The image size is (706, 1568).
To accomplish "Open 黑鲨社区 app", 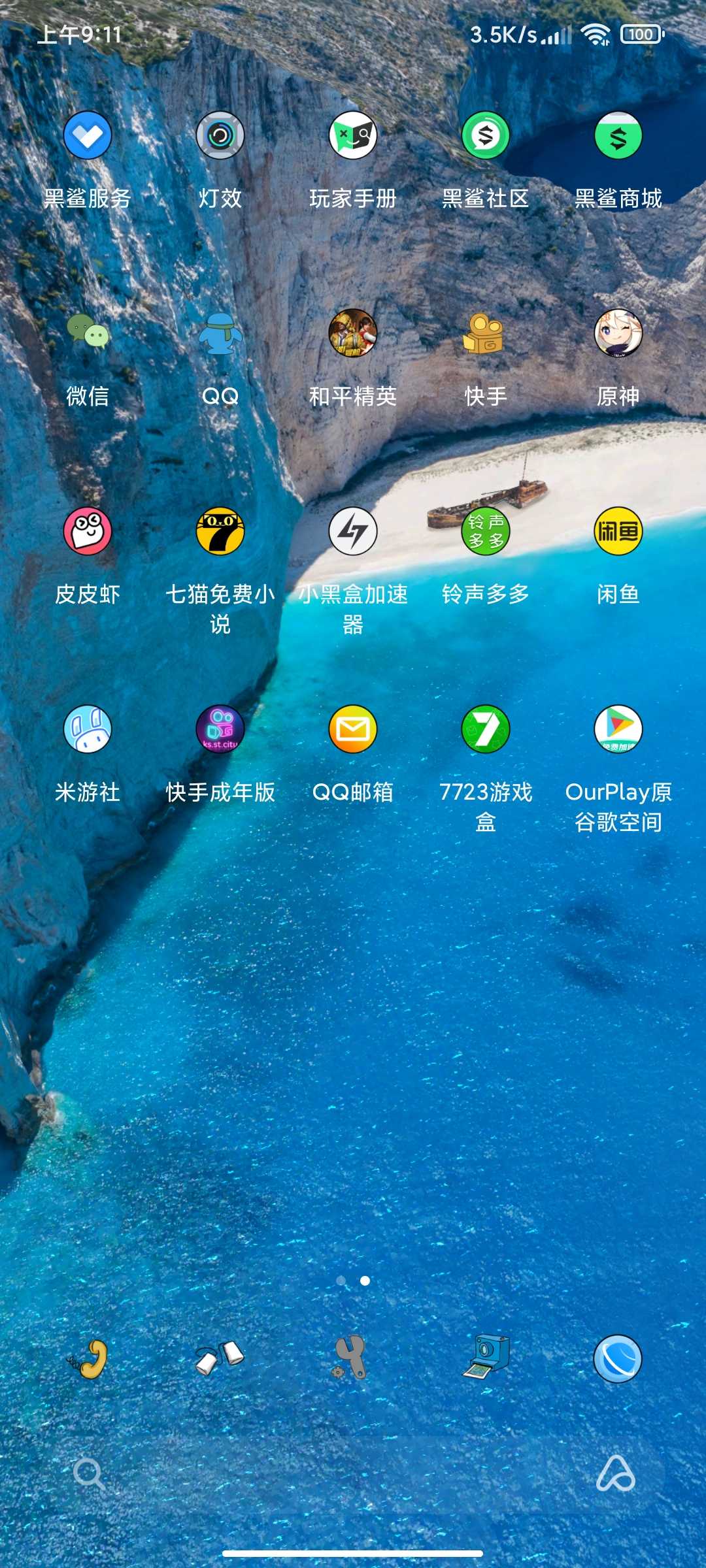I will (486, 136).
